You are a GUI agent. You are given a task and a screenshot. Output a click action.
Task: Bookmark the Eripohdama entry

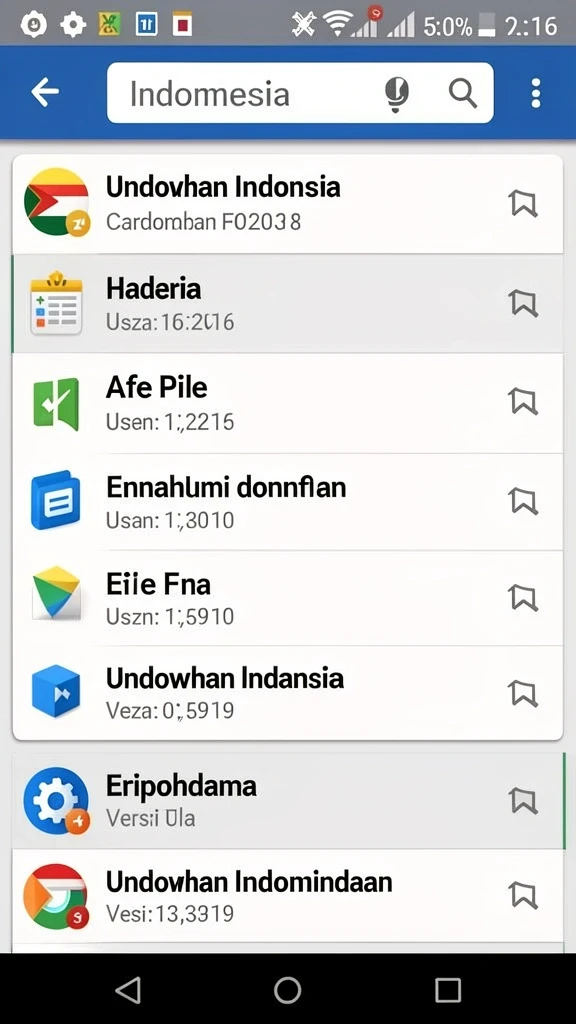[523, 801]
